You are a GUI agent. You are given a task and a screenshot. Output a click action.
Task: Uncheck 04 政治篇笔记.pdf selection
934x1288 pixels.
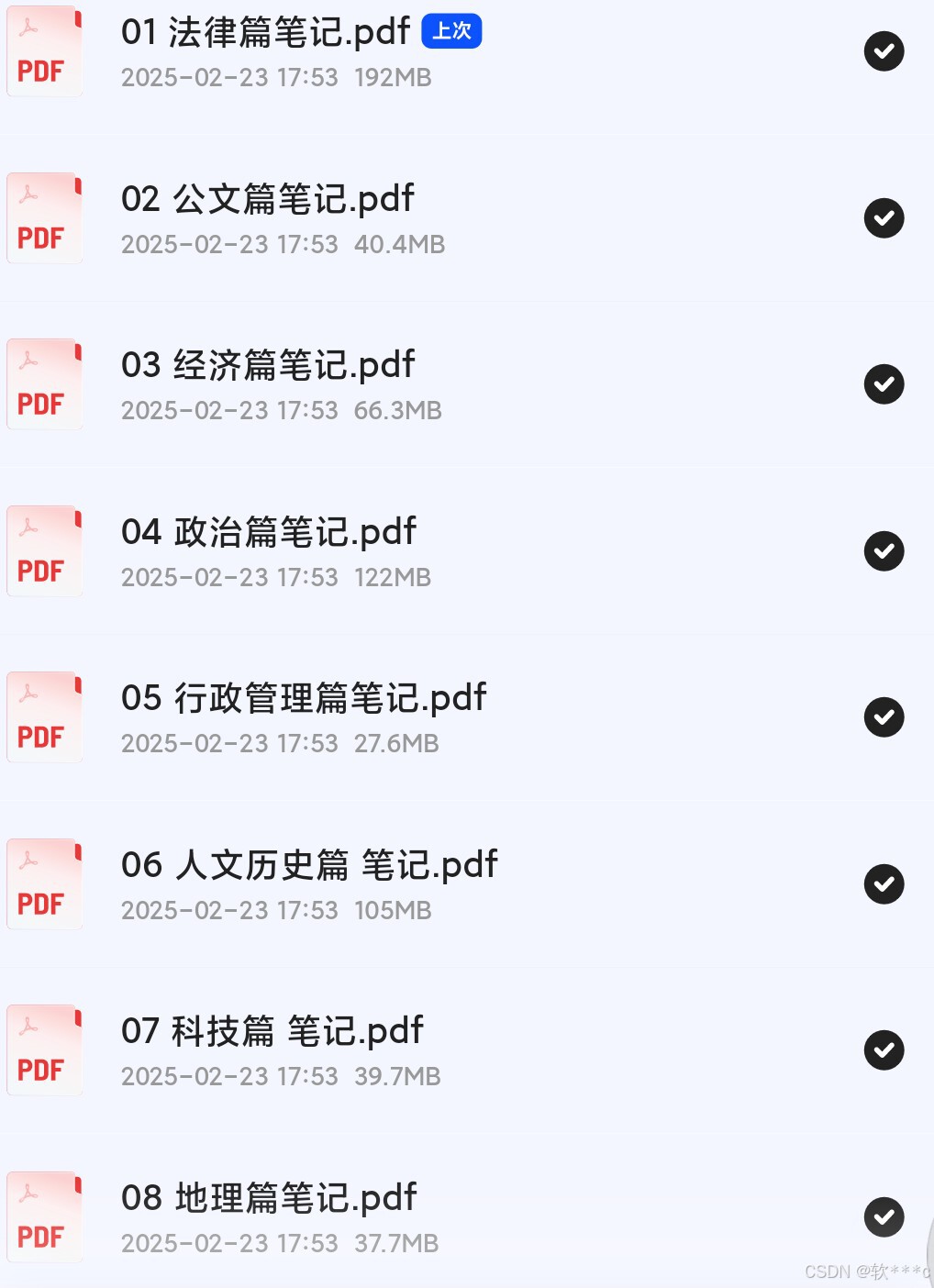[884, 551]
